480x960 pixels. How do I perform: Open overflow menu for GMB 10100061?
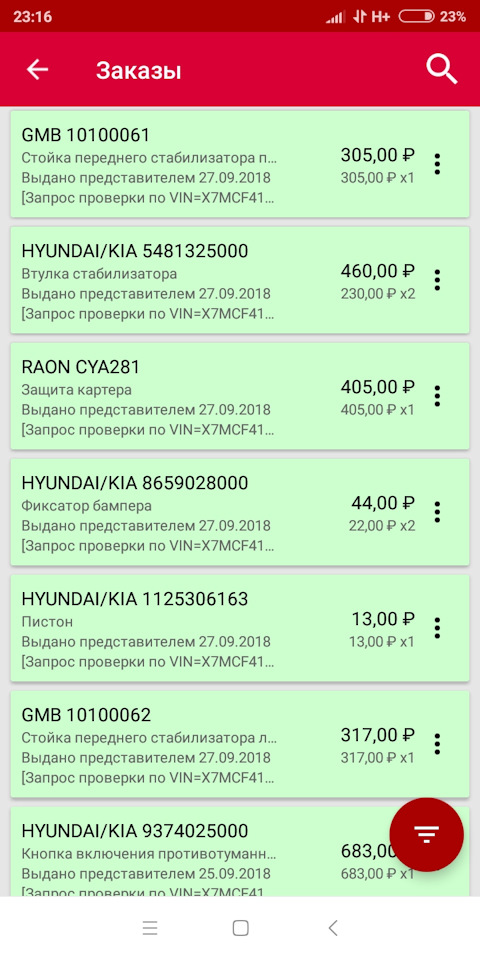(437, 164)
